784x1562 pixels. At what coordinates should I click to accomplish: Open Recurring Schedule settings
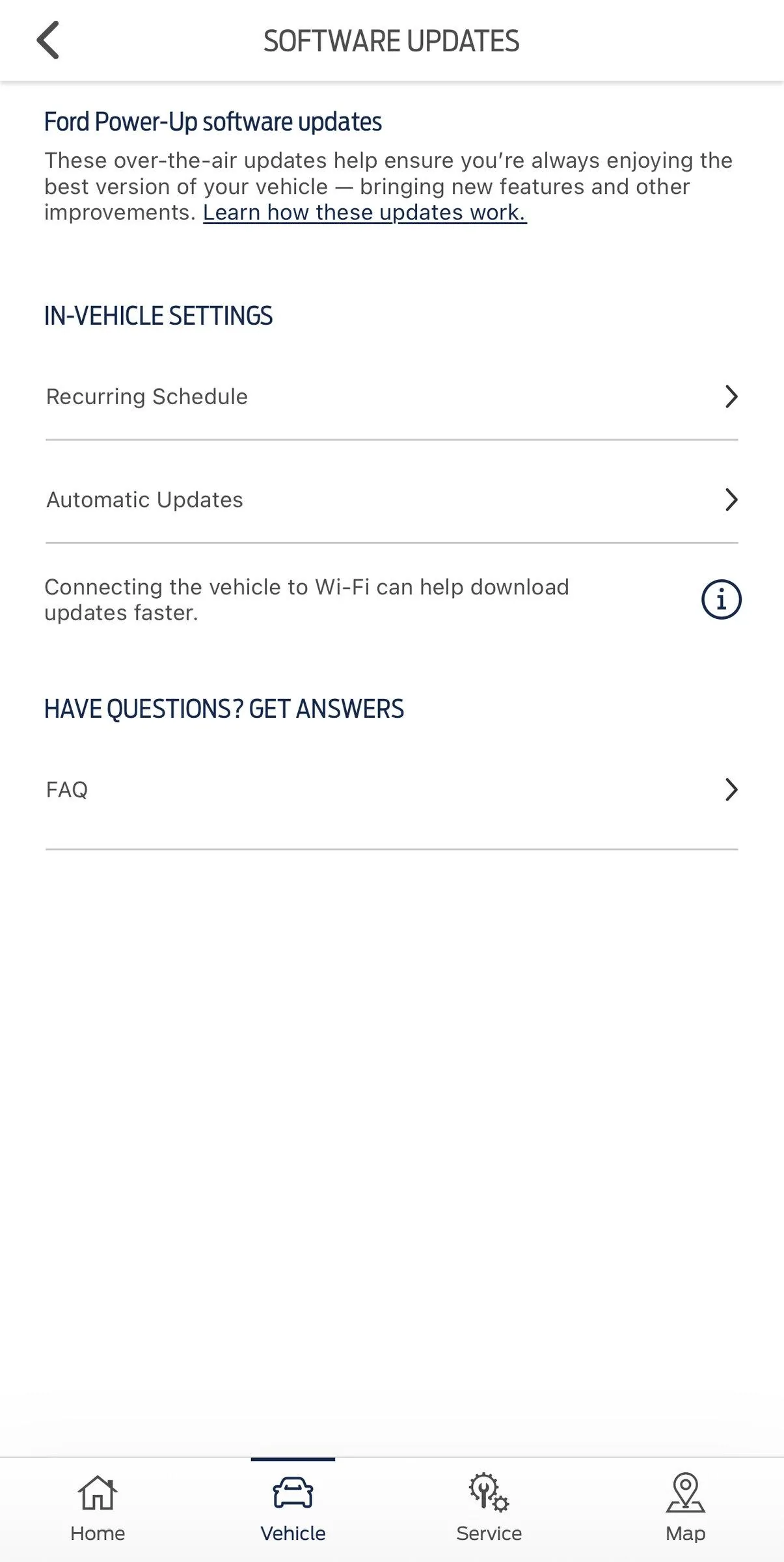point(392,396)
